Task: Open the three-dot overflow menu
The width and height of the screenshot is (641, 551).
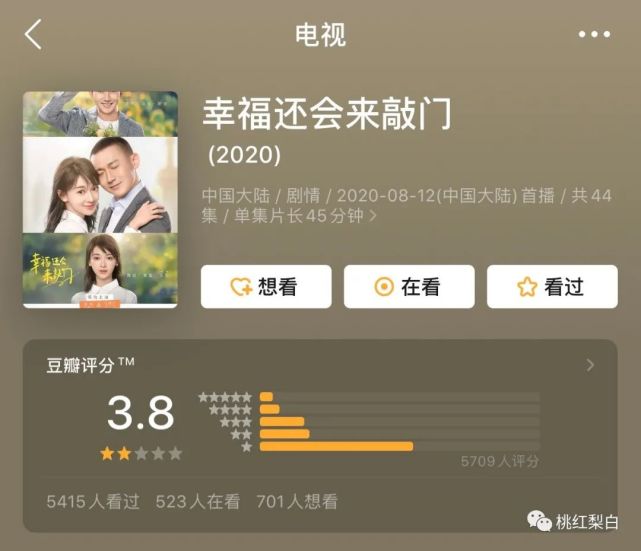Action: 594,35
